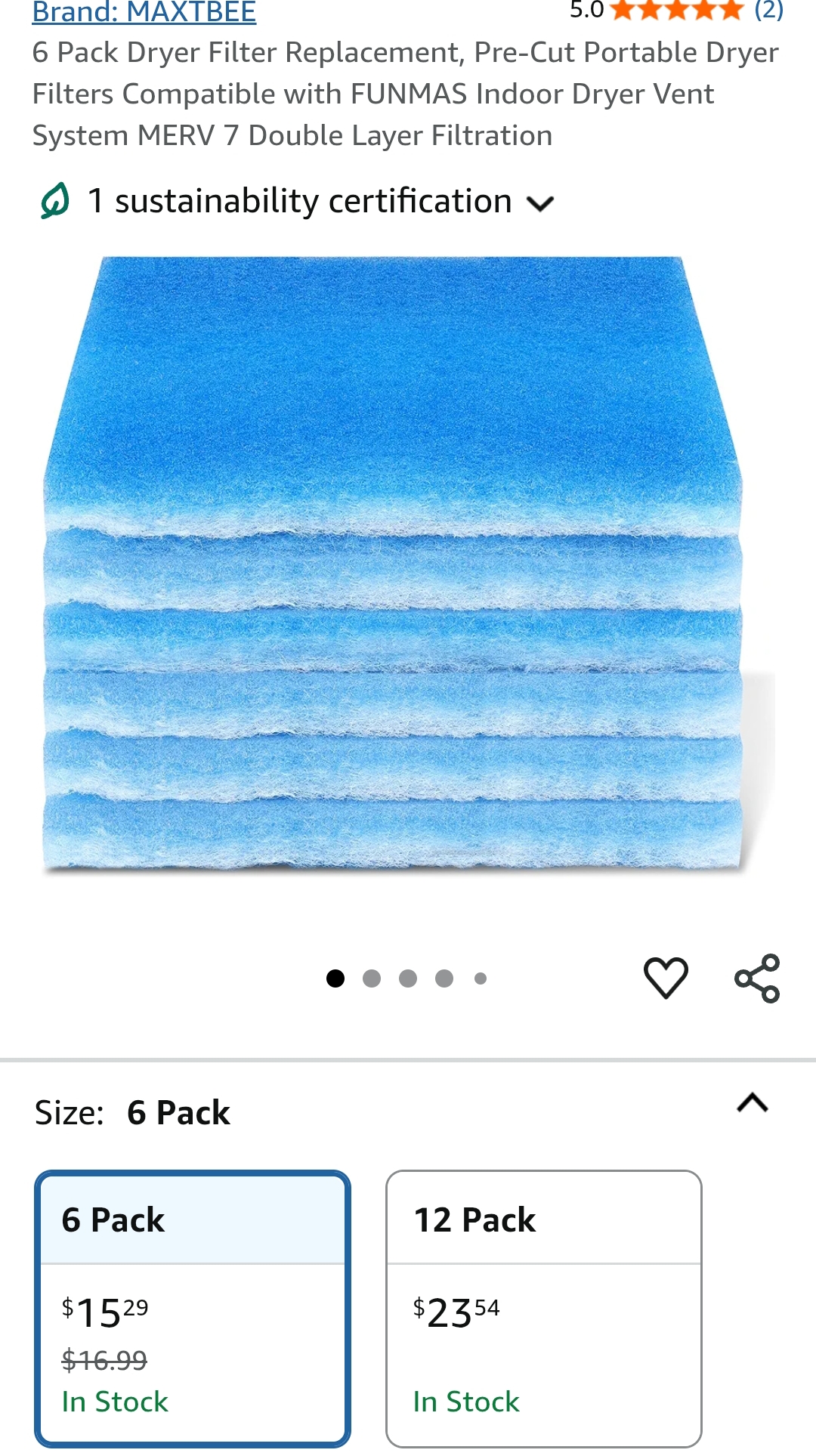Jump to the second product image dot
This screenshot has height=1456, width=816.
click(371, 977)
